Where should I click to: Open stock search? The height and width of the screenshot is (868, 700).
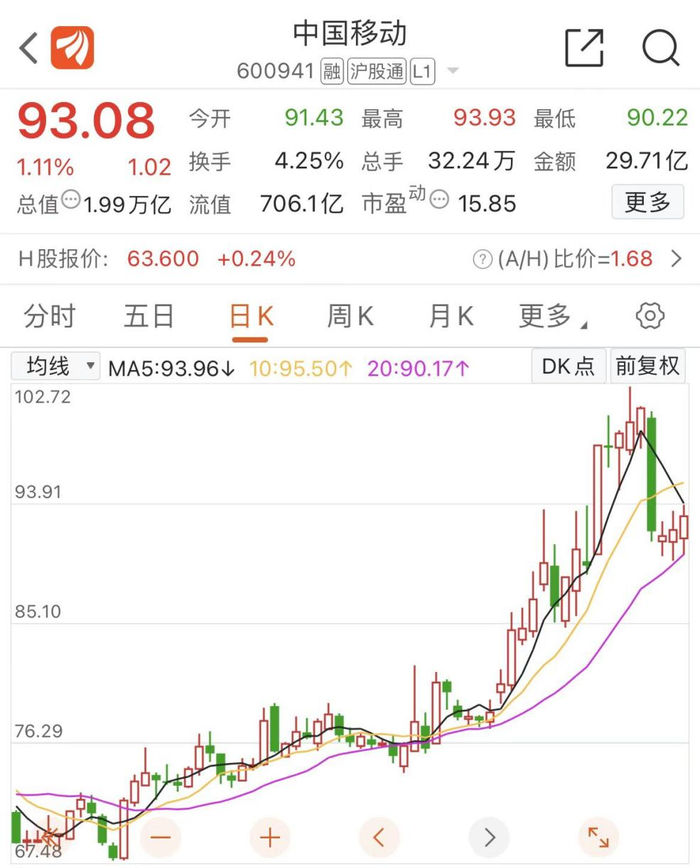coord(660,47)
